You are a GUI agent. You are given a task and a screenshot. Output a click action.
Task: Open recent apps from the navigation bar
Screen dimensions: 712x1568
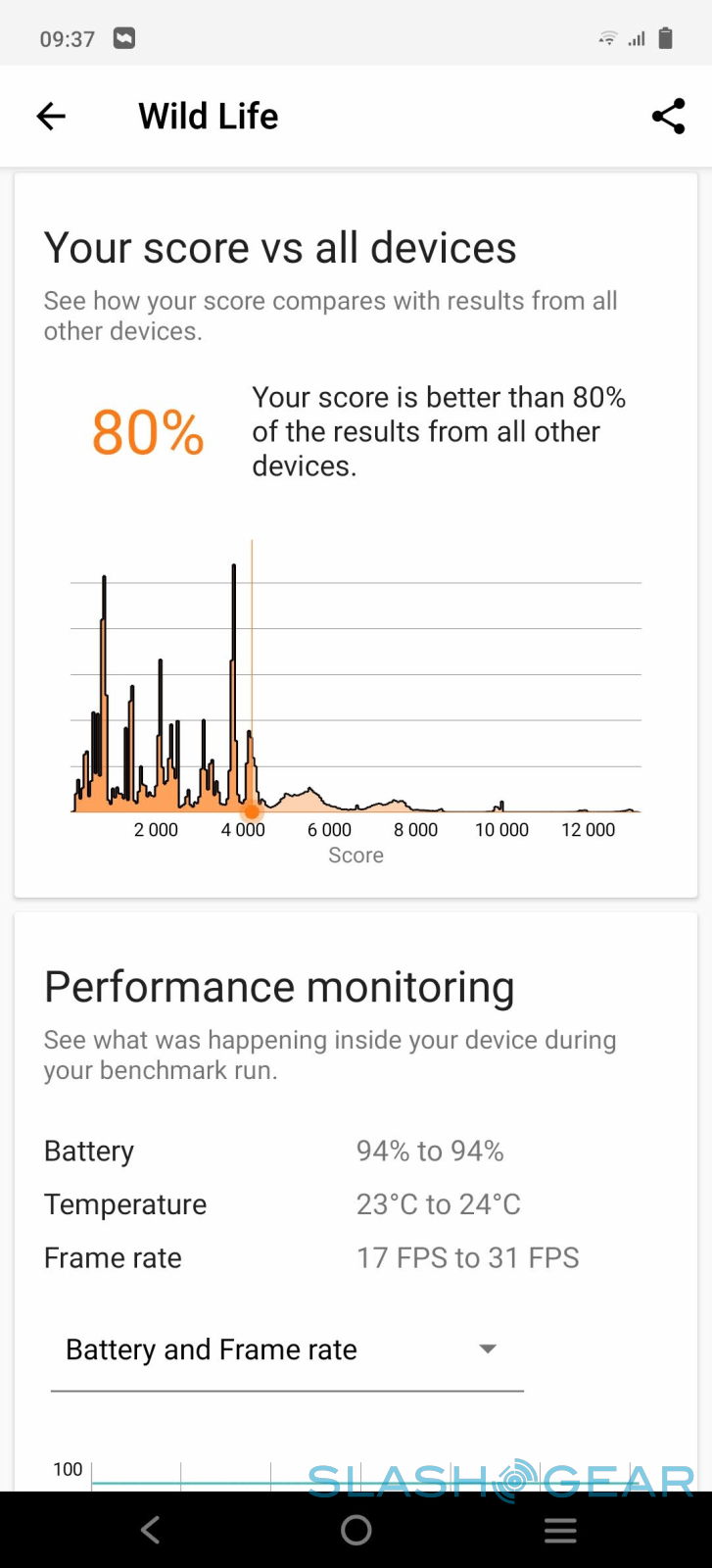coord(560,1530)
